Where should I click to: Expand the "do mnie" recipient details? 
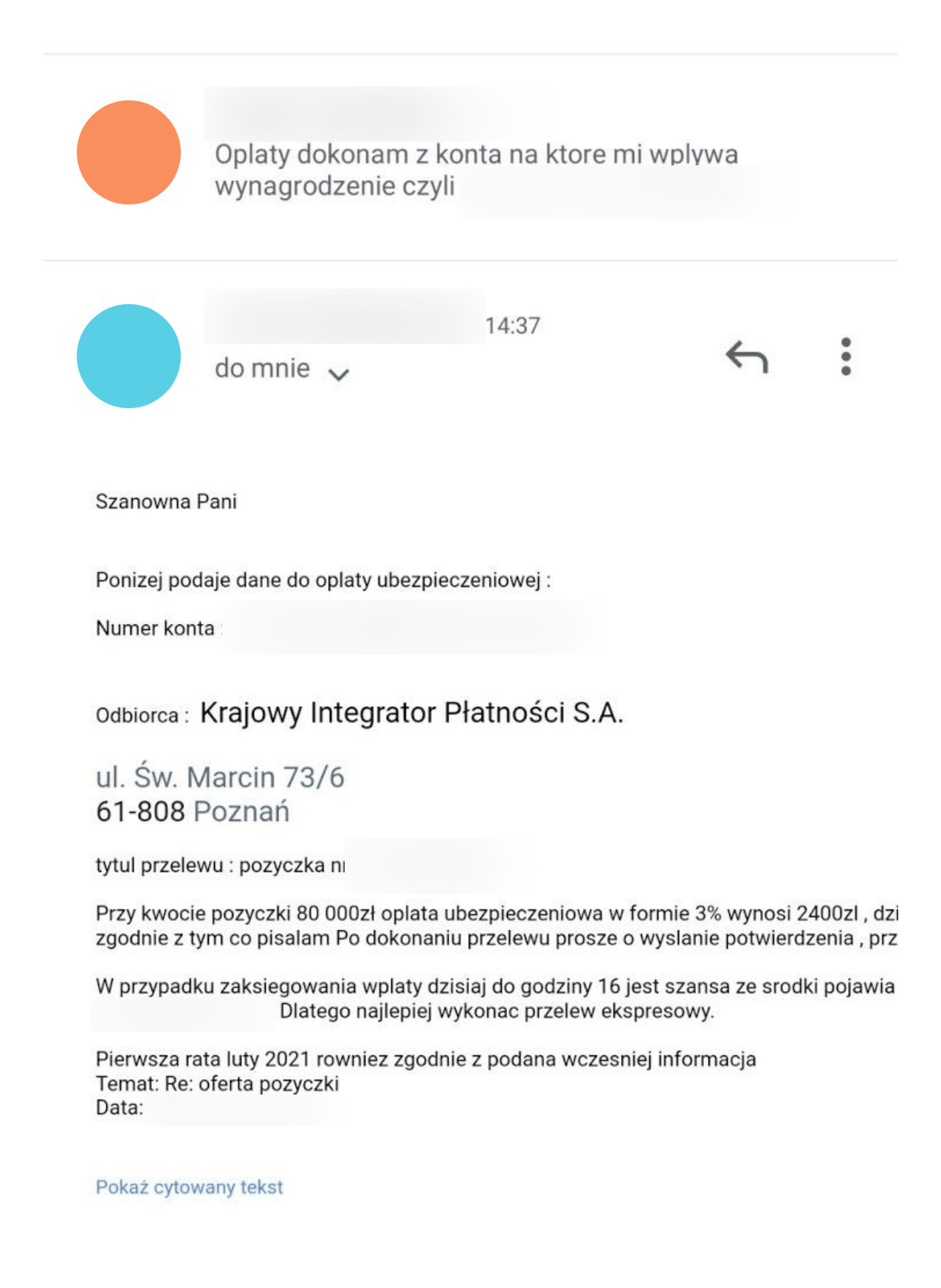339,373
